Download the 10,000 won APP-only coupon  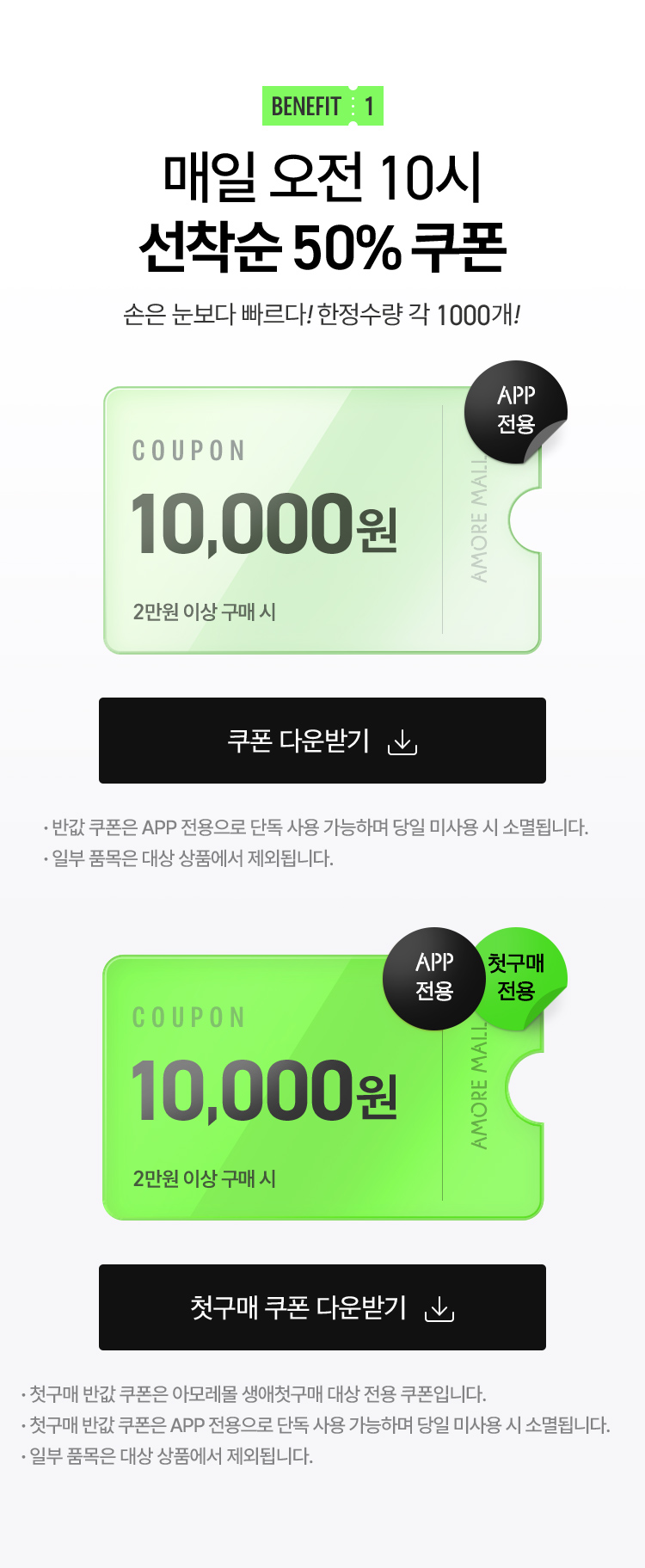322,741
